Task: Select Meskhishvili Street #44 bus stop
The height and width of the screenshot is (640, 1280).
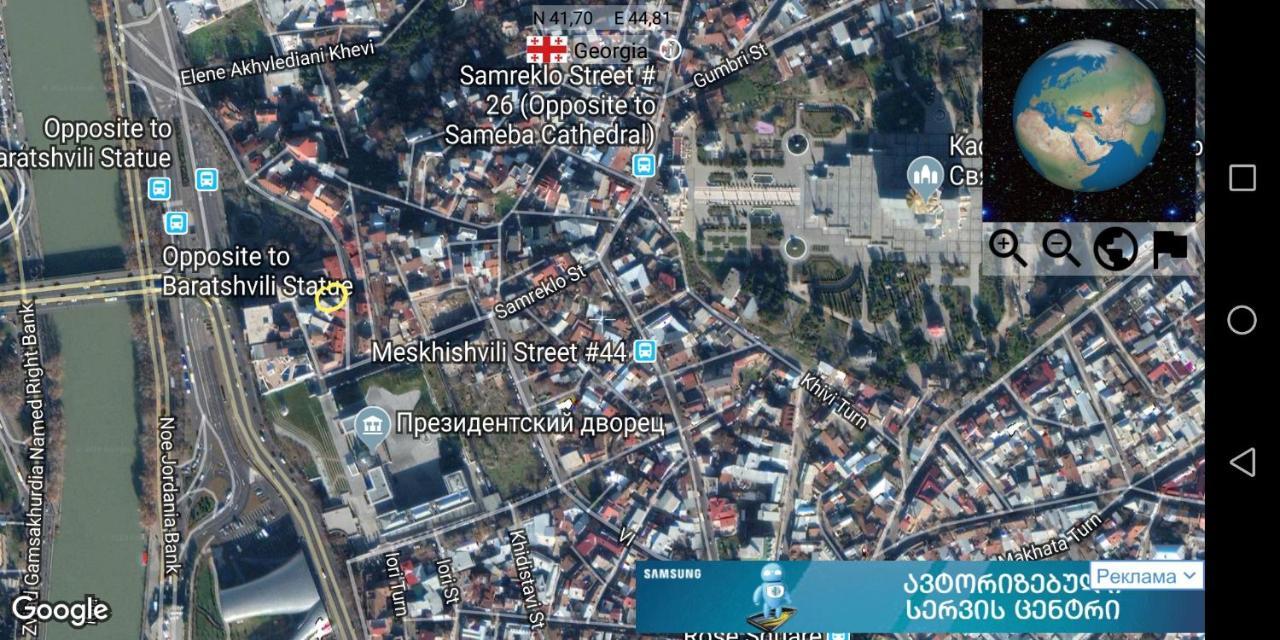Action: (645, 351)
